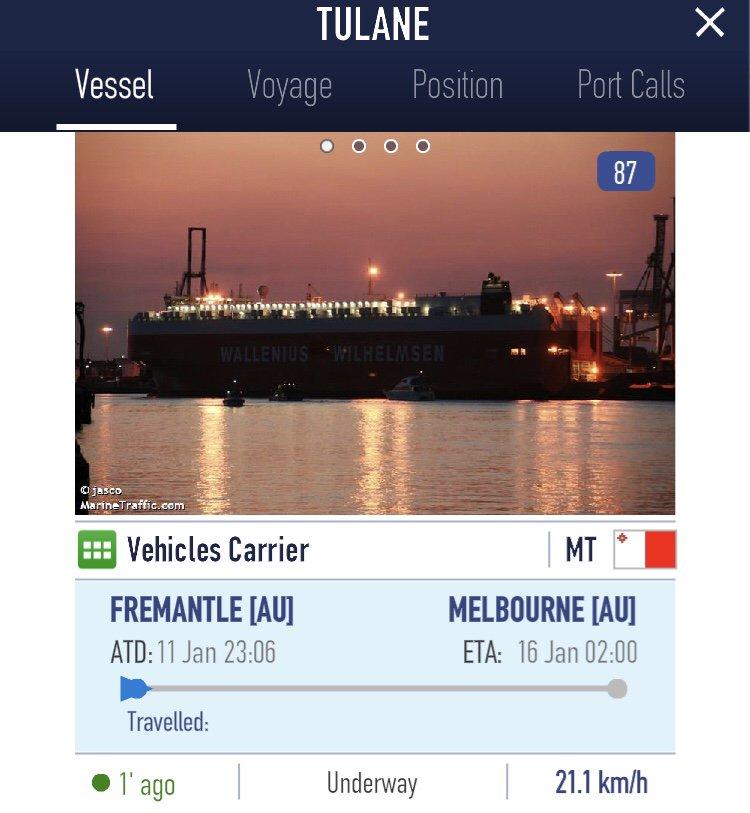This screenshot has width=750, height=813.
Task: Switch to the Voyage tab
Action: tap(289, 86)
